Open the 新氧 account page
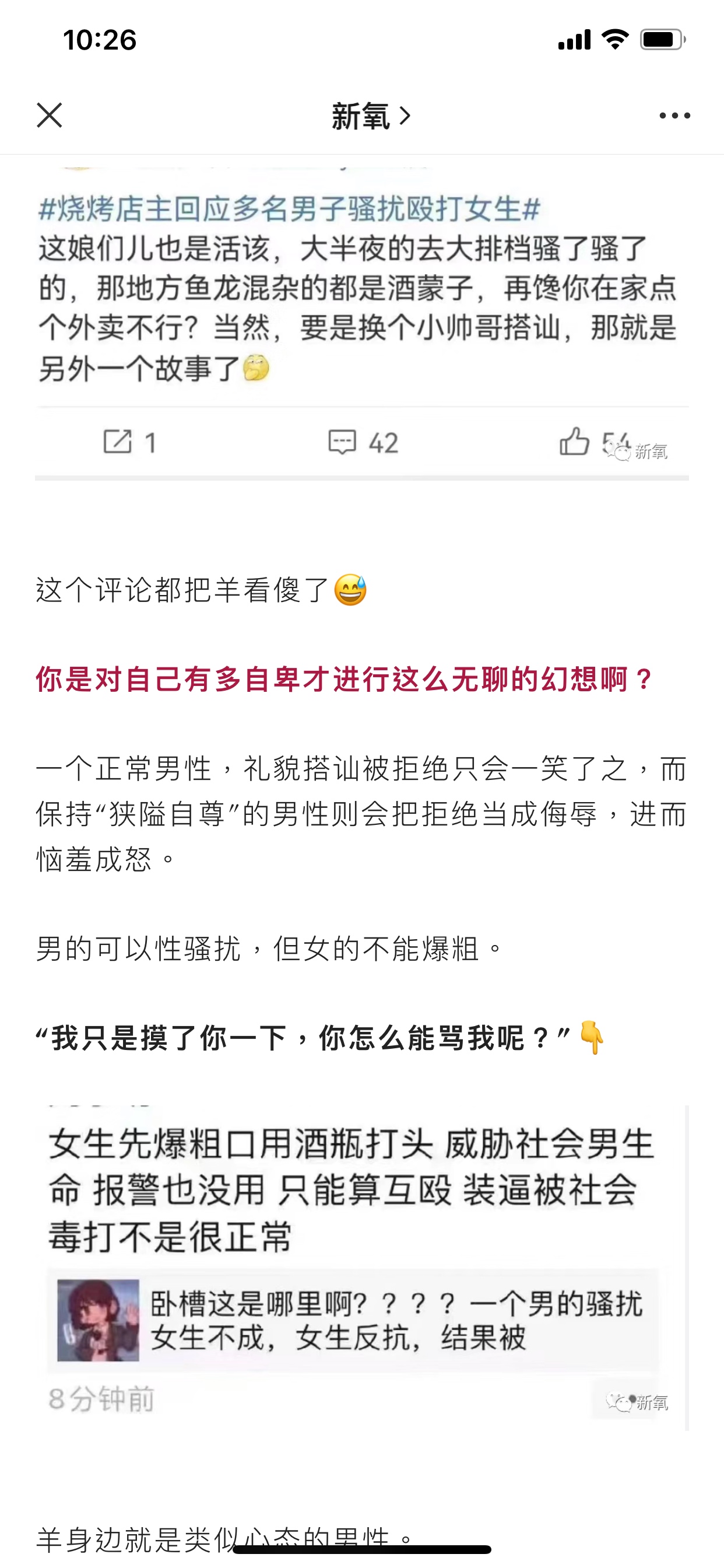This screenshot has height=1568, width=724. point(371,116)
